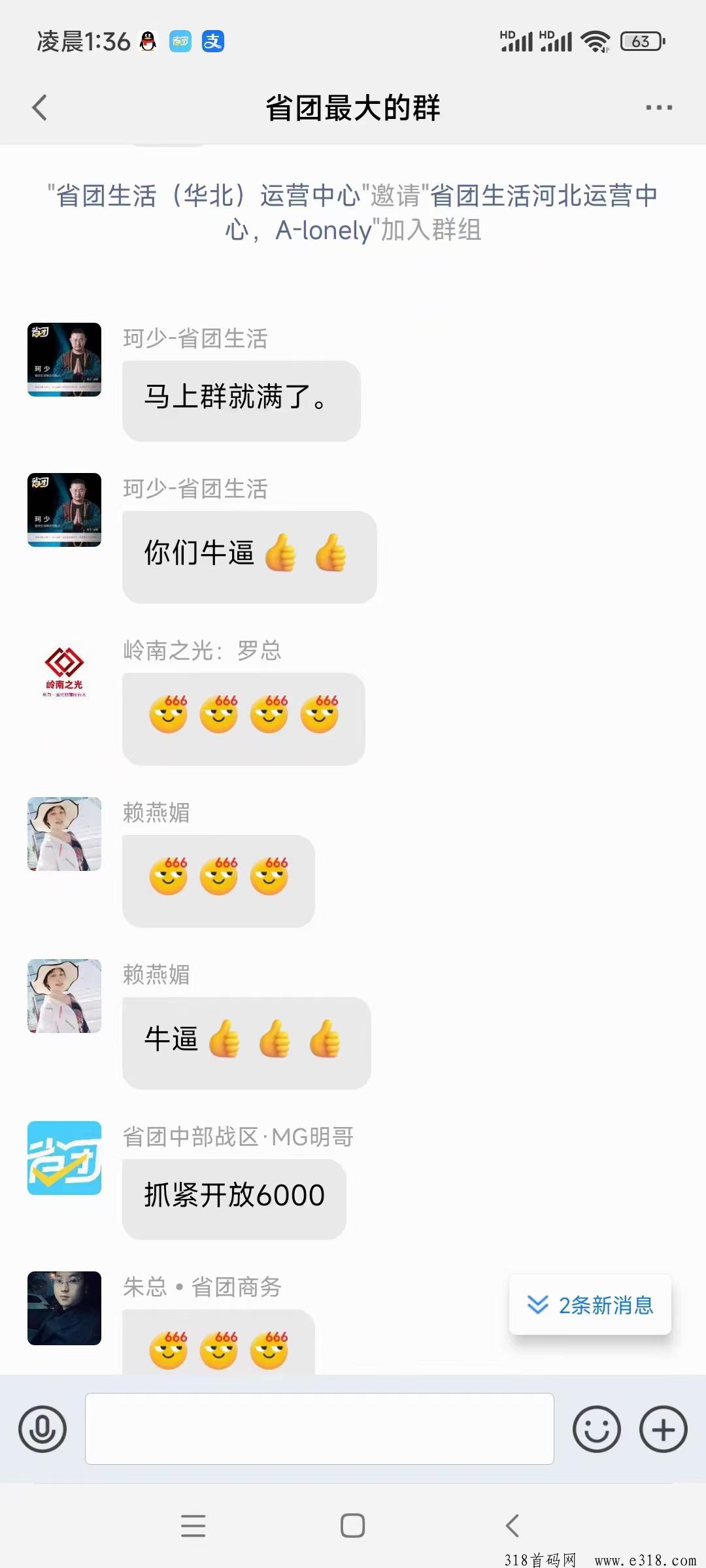Go back from the group chat
This screenshot has height=1568, width=706.
pos(40,108)
